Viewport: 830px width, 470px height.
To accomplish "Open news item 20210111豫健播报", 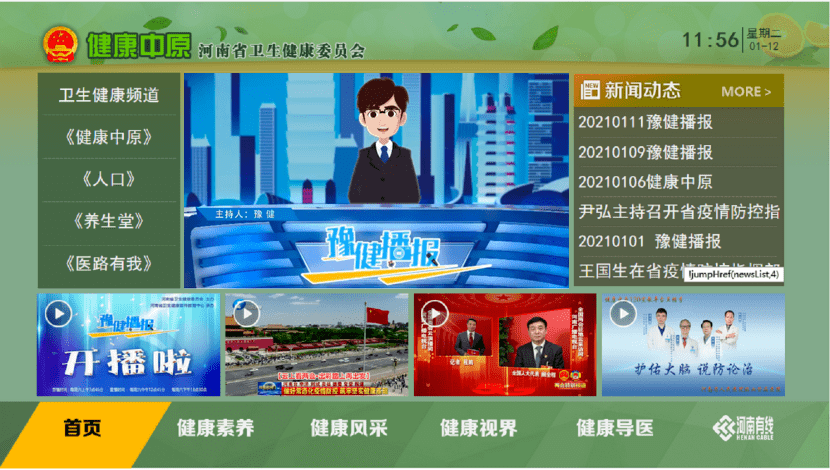I will click(646, 122).
